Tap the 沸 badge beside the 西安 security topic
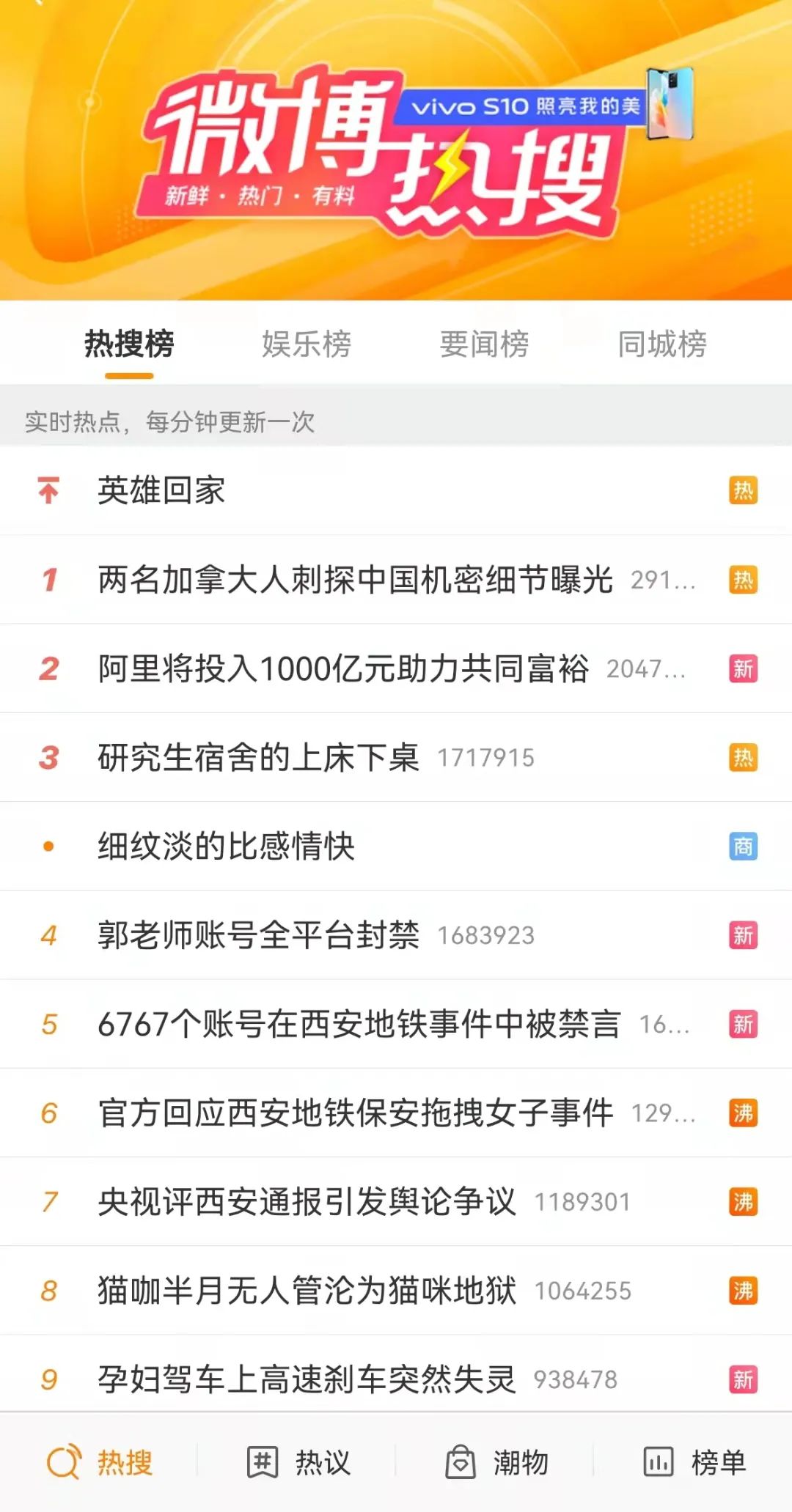This screenshot has width=792, height=1512. [742, 1111]
